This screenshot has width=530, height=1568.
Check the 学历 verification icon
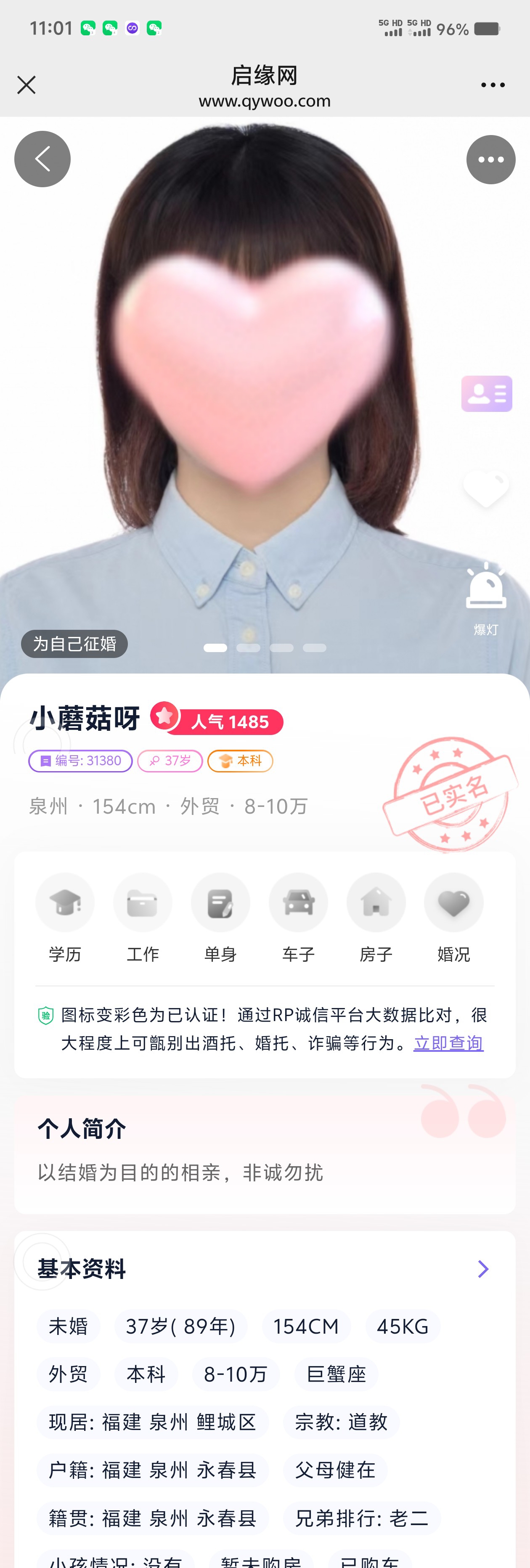pos(65,903)
